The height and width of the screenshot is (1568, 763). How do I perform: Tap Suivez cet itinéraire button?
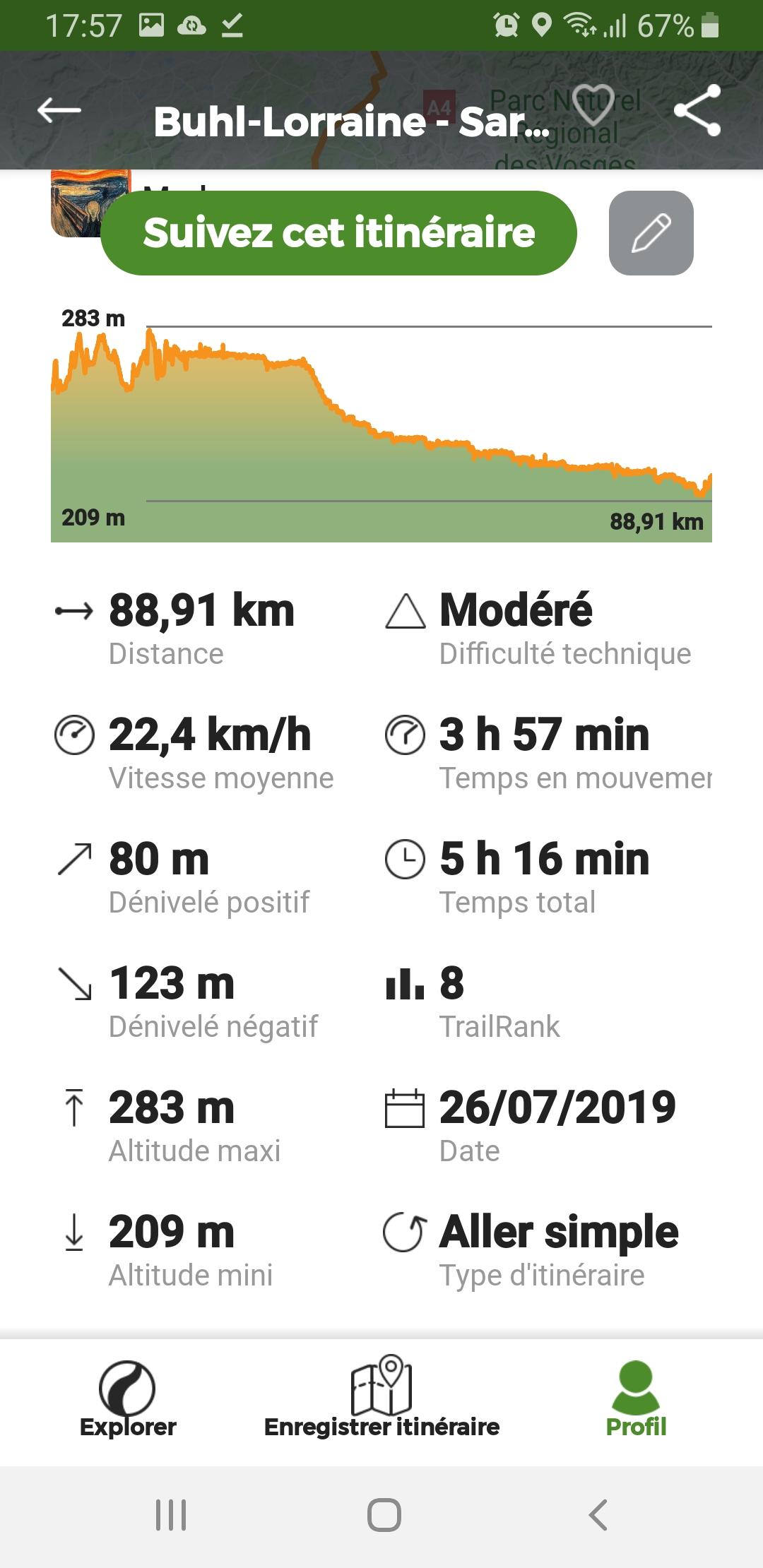(339, 233)
